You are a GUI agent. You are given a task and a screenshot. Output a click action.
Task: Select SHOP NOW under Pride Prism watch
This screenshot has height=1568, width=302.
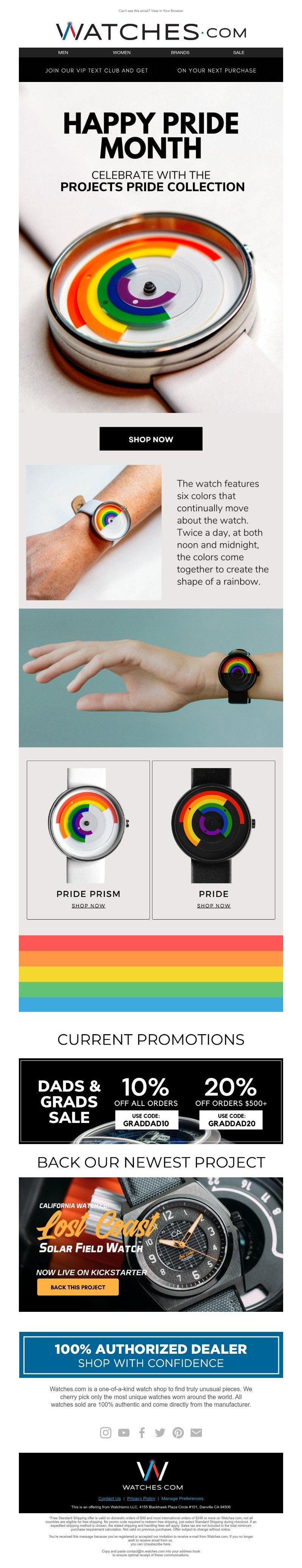[x=89, y=906]
